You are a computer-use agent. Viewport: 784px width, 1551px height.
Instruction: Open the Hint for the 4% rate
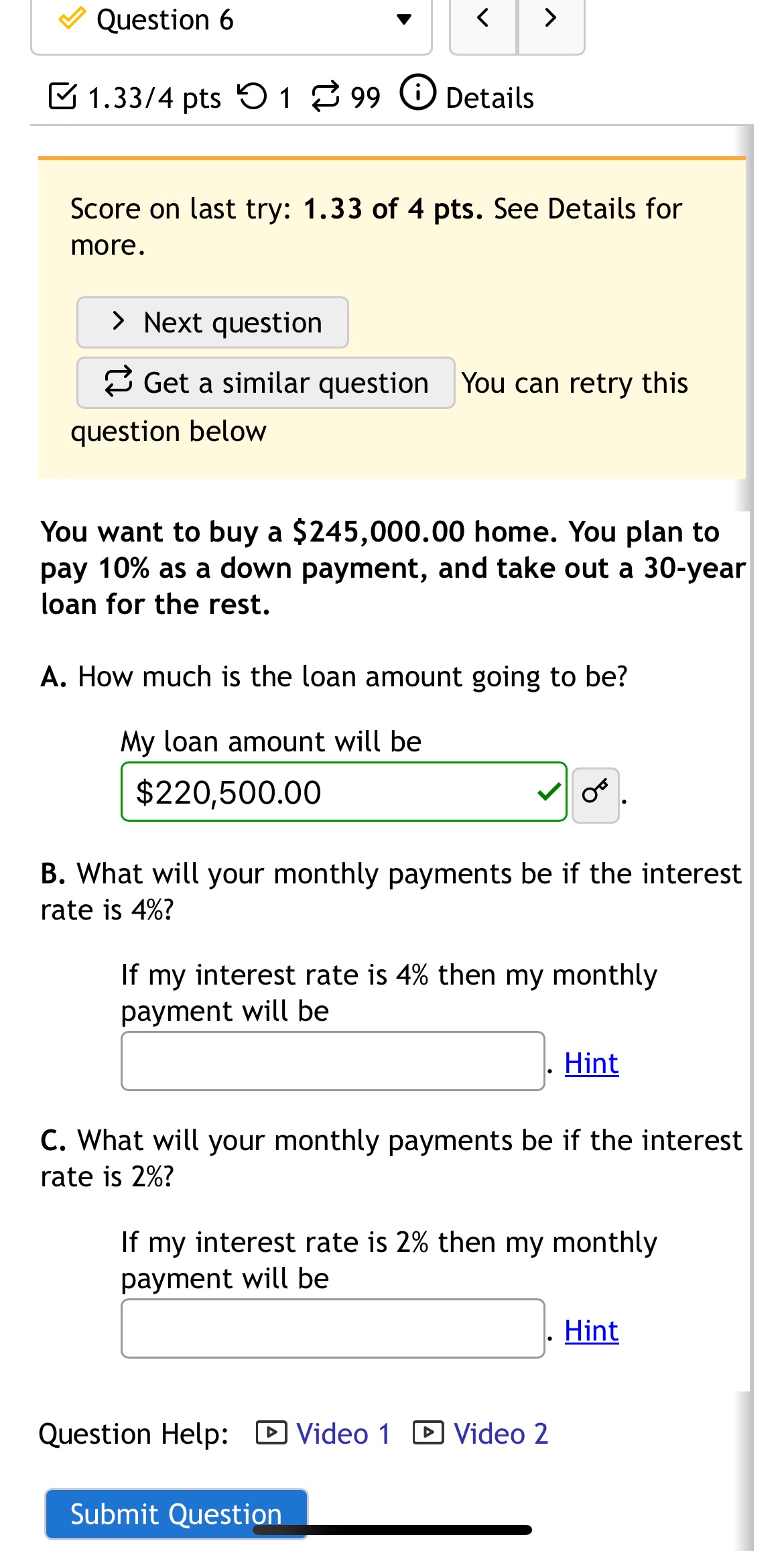tap(591, 1063)
